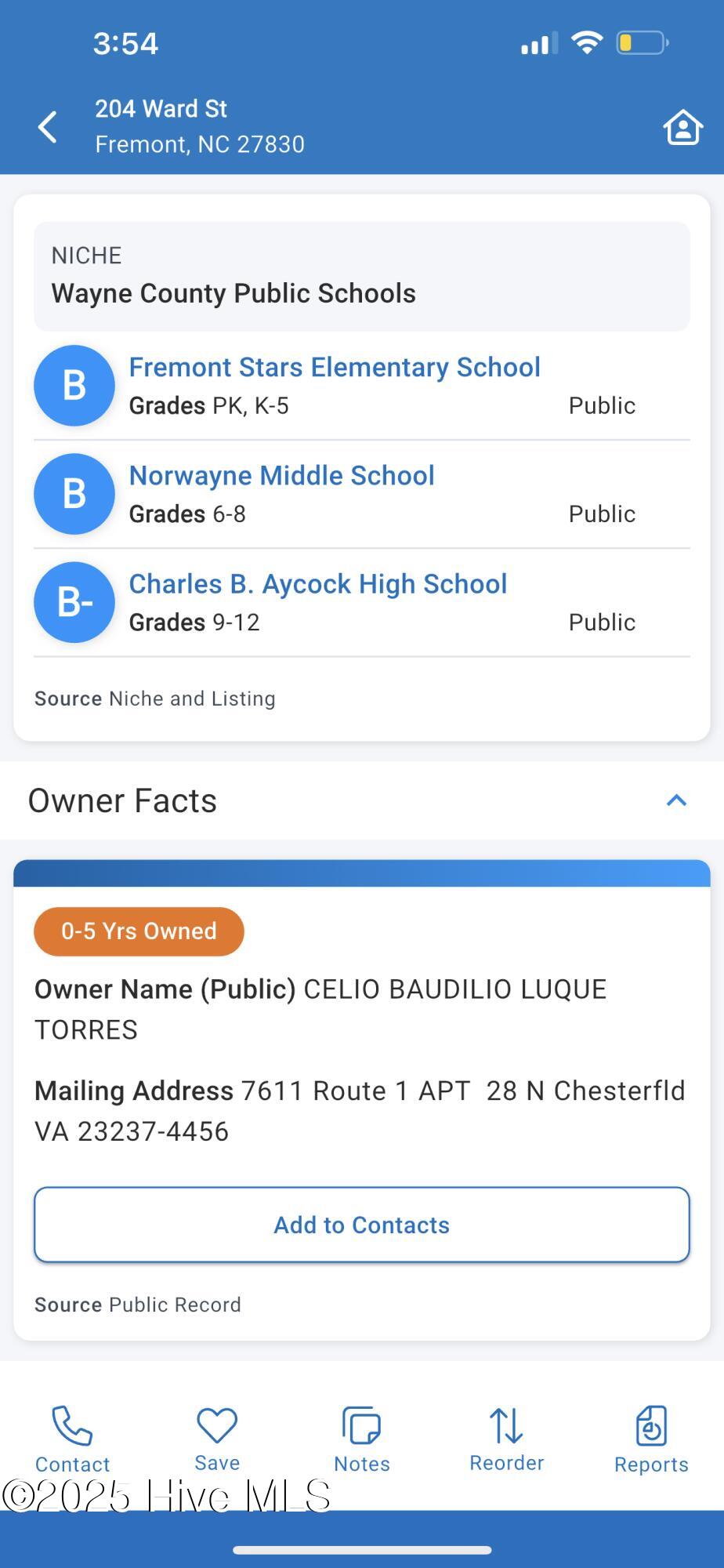724x1568 pixels.
Task: Open Notes for this property
Action: 361,1439
